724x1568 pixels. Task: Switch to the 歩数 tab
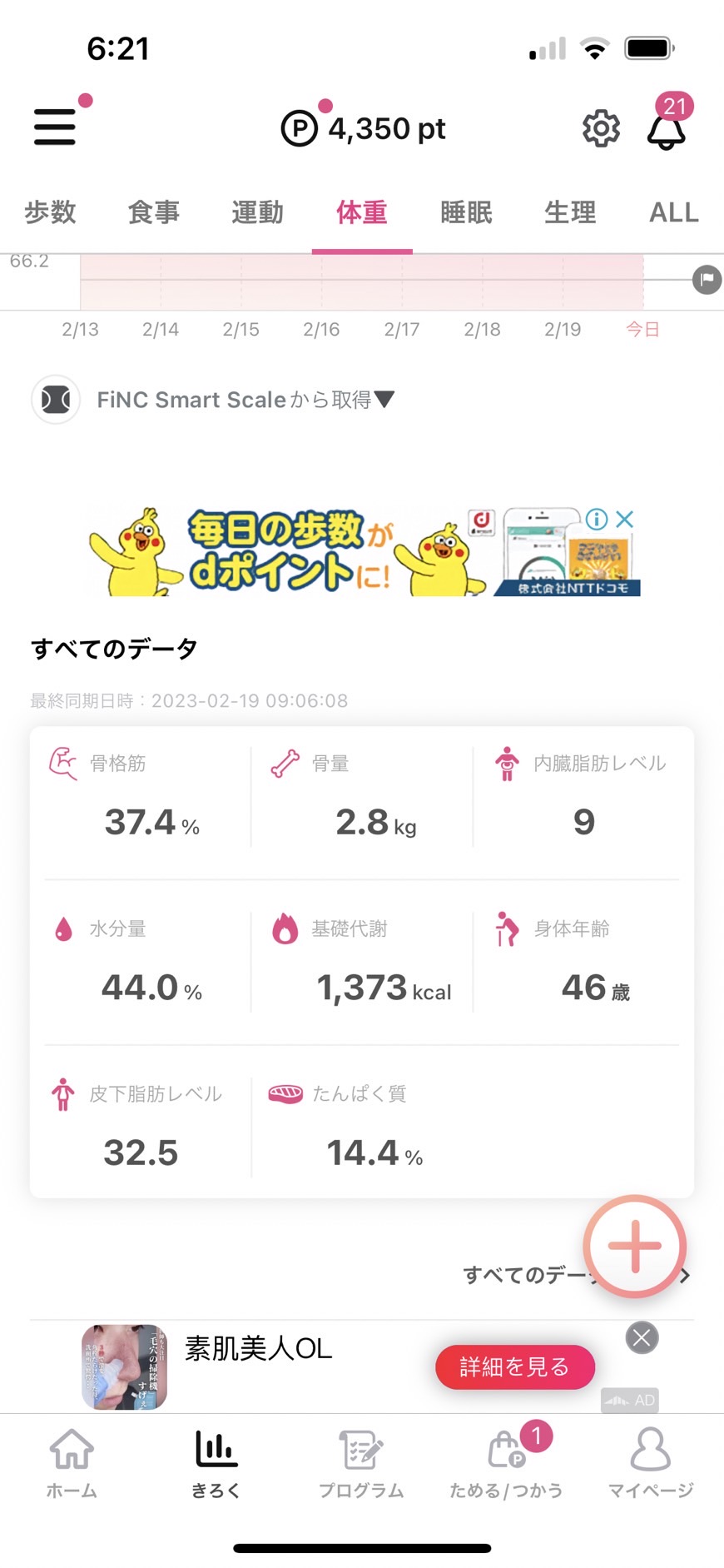pyautogui.click(x=50, y=212)
